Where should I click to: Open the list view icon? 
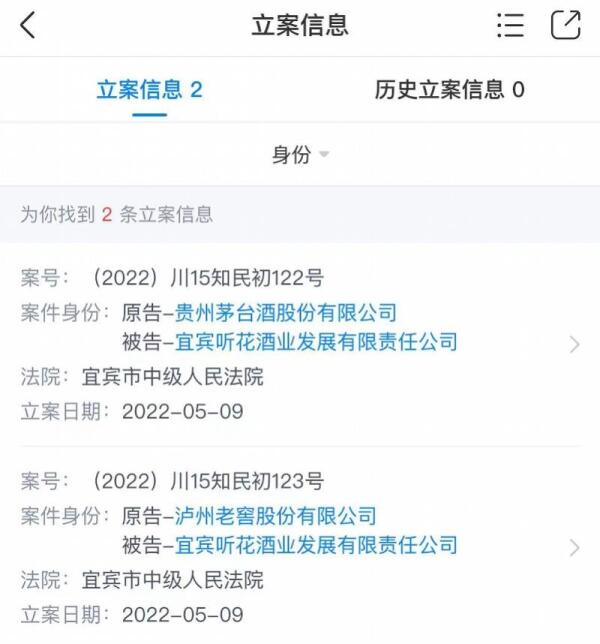click(x=510, y=26)
